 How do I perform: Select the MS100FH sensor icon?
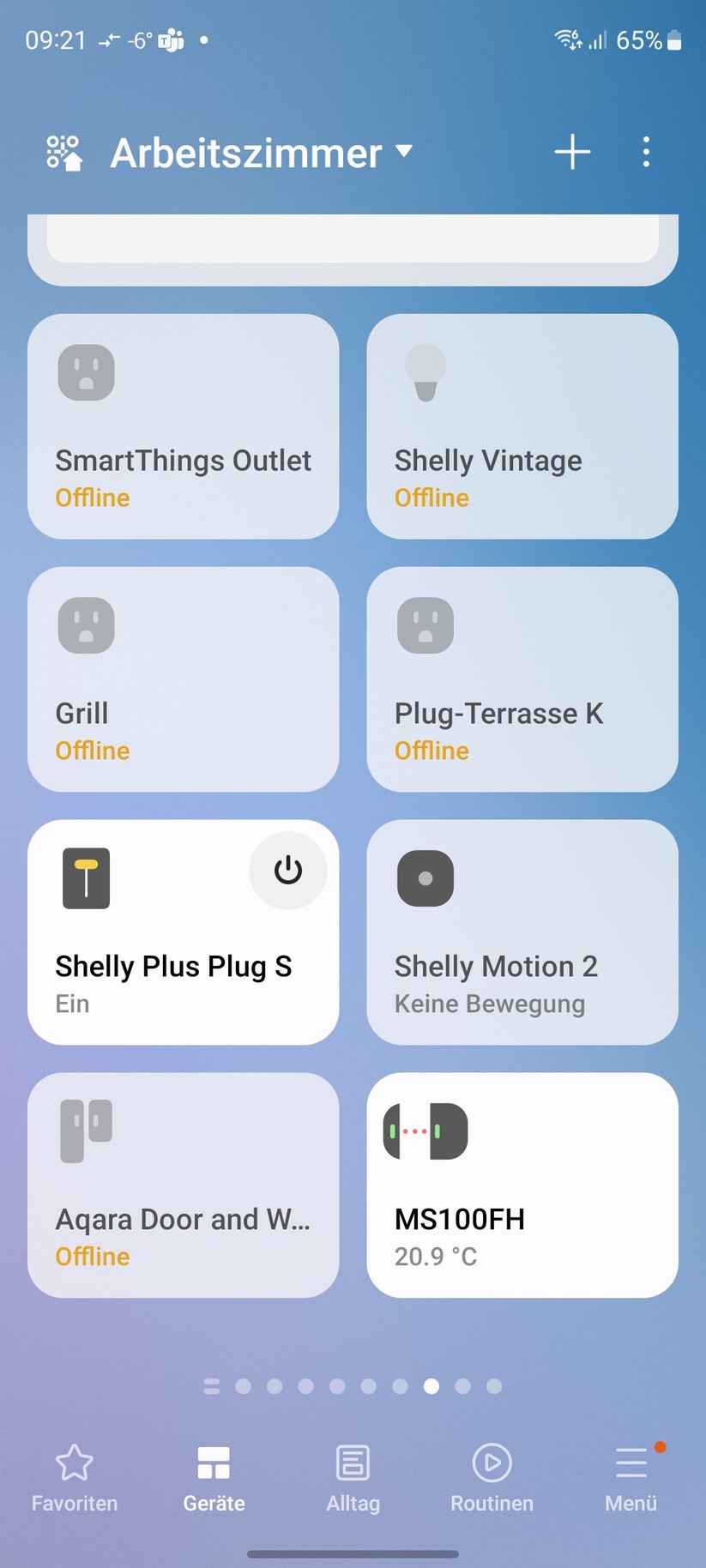pyautogui.click(x=424, y=1130)
